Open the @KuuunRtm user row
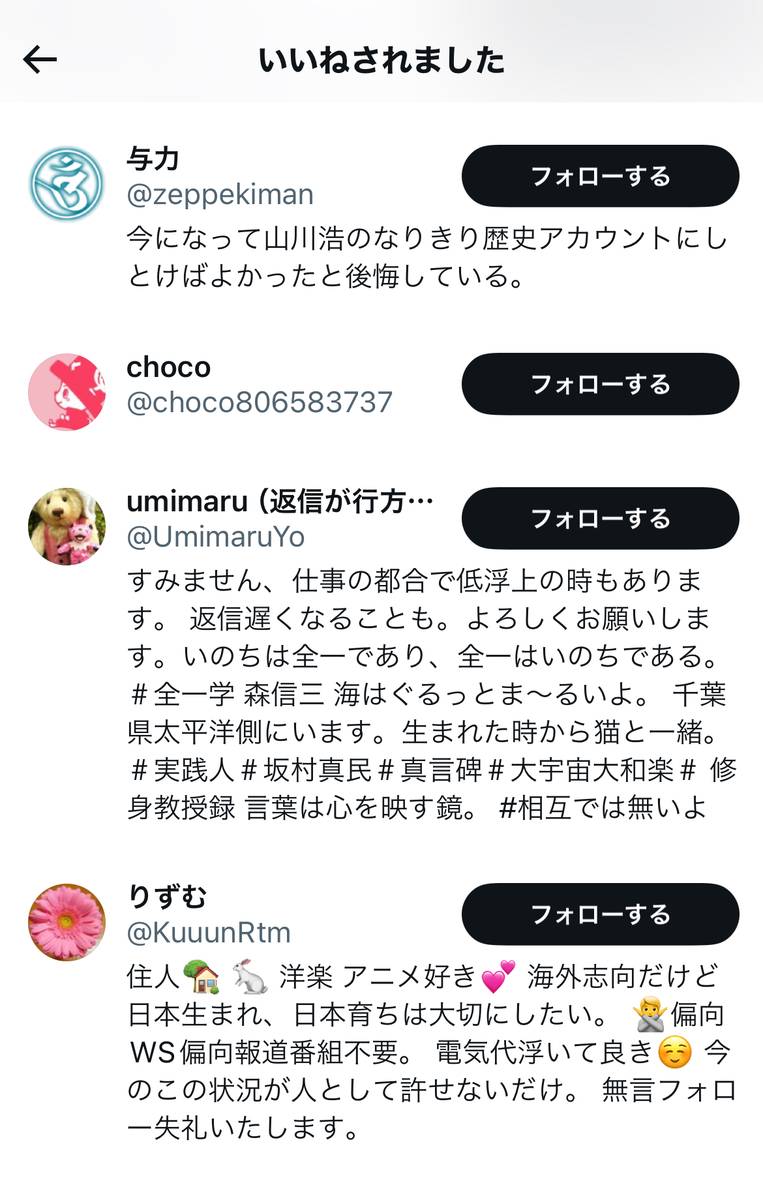Screen dimensions: 763x1200 click(x=208, y=933)
